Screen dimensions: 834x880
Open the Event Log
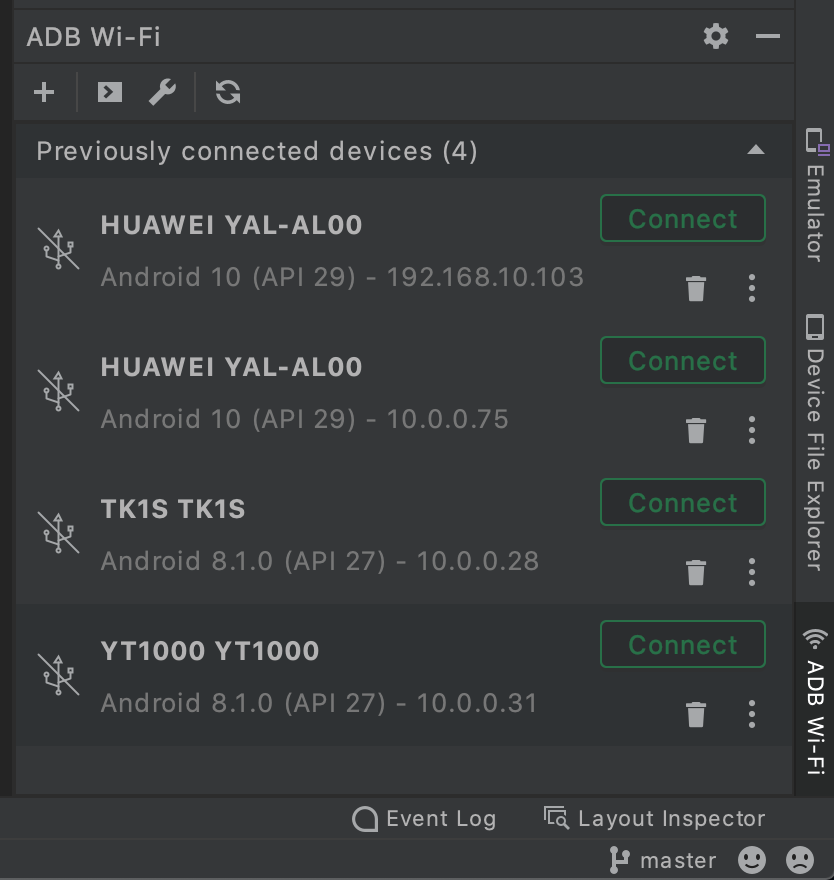(425, 819)
